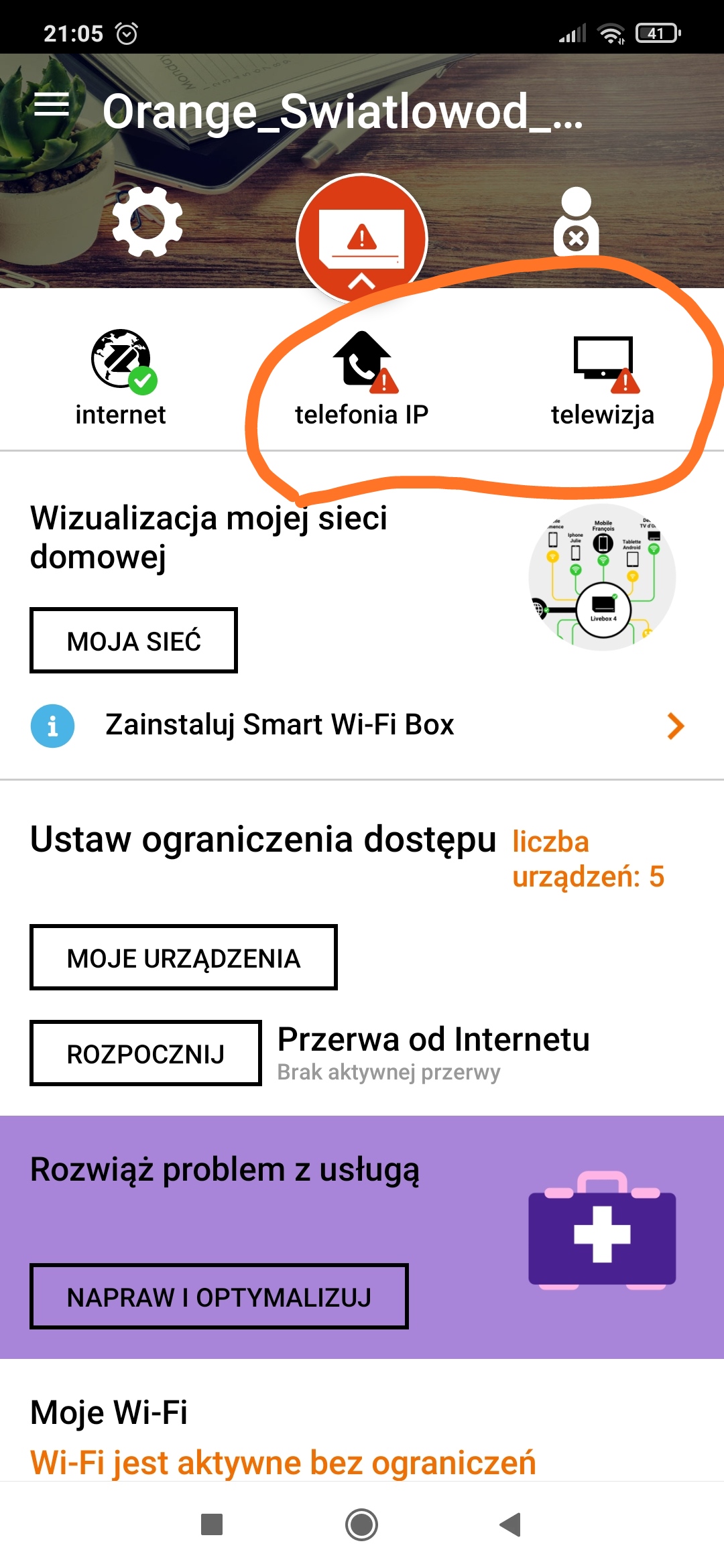Open the telewizja service with warning badge
This screenshot has width=724, height=1568.
click(x=603, y=362)
